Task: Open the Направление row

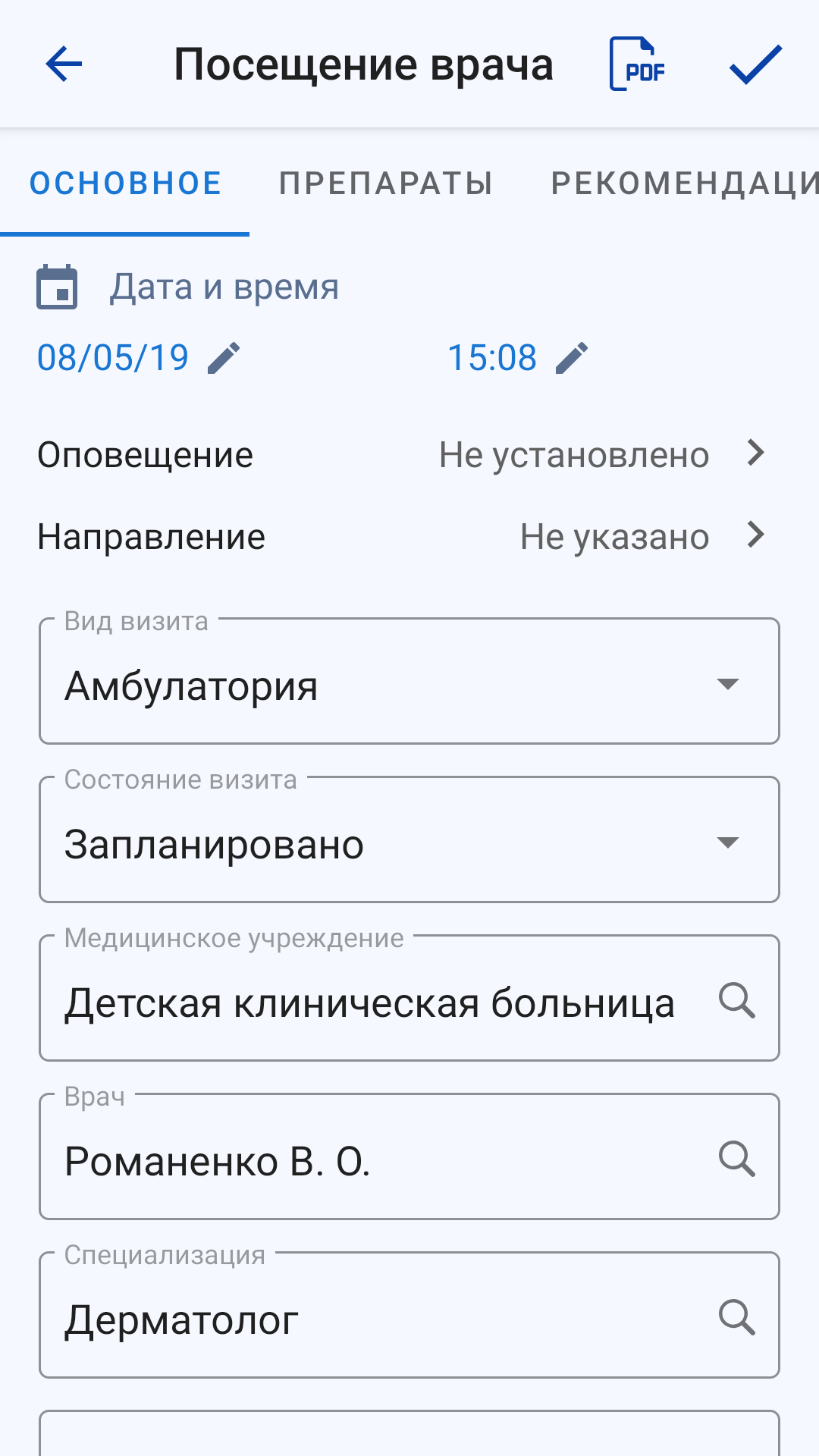Action: [409, 537]
